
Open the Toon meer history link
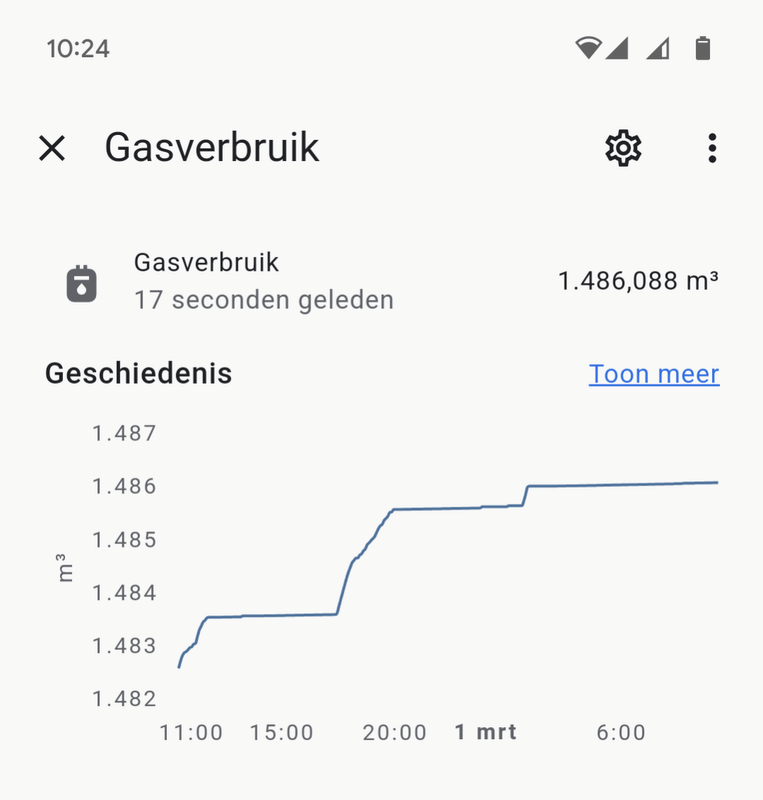pyautogui.click(x=652, y=374)
